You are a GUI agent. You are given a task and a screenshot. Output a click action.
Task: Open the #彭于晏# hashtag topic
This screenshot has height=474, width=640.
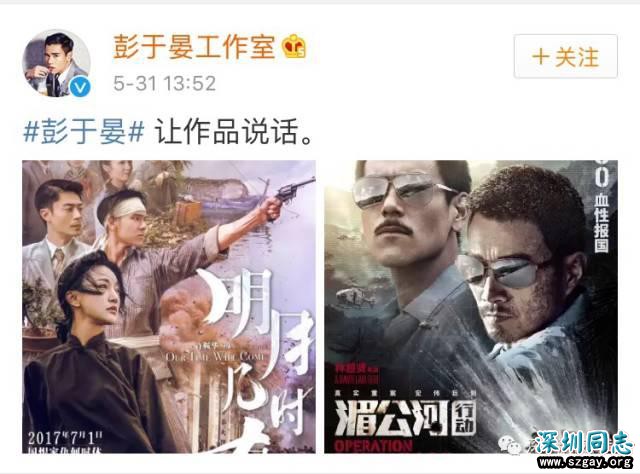[84, 131]
